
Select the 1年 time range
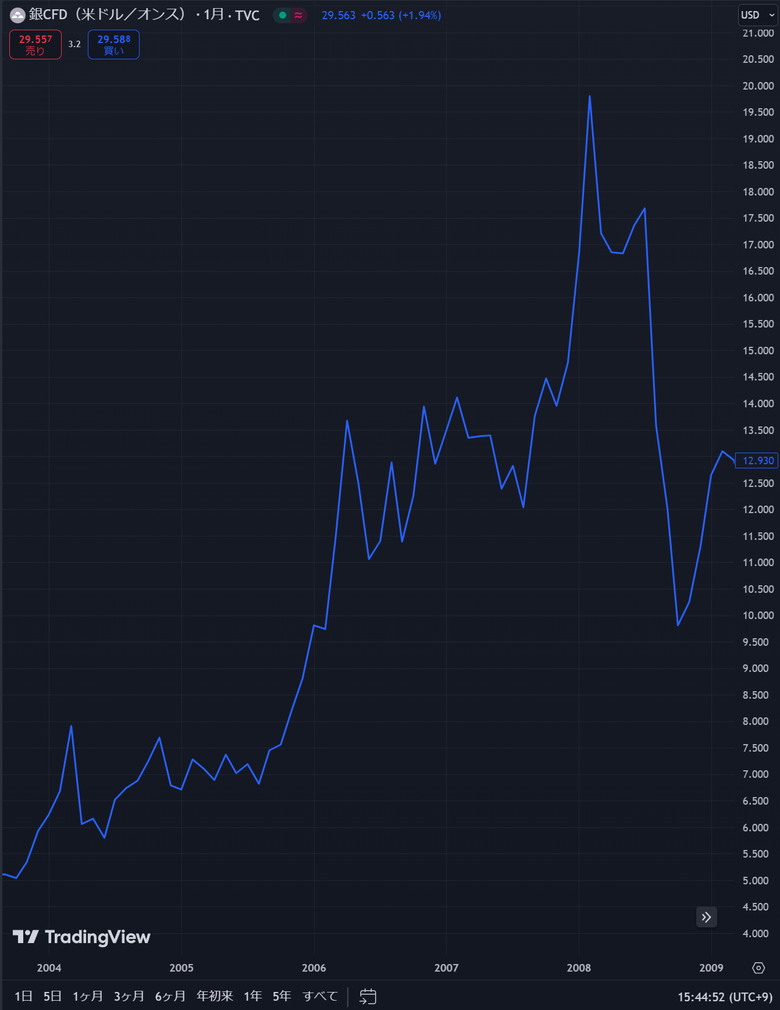pyautogui.click(x=253, y=996)
